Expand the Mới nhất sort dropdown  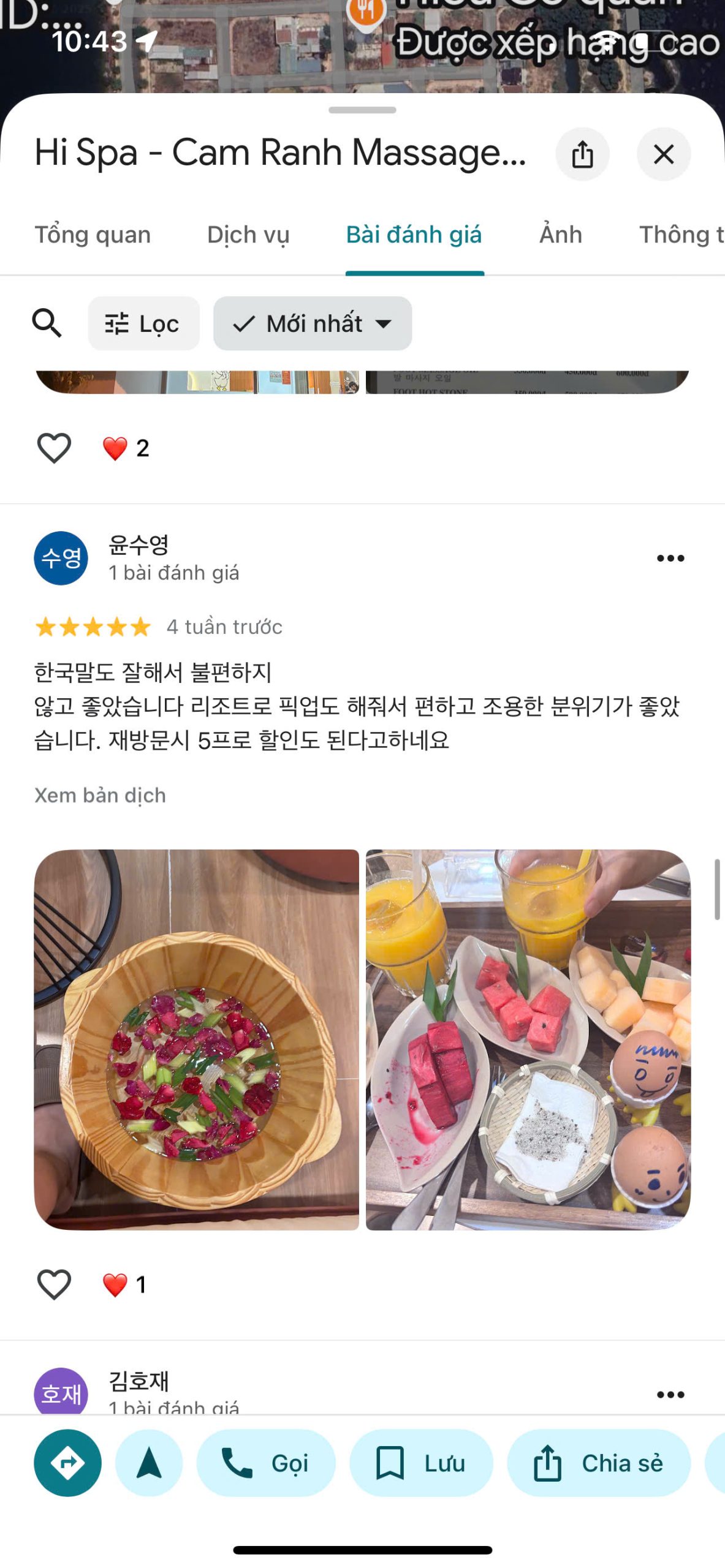313,323
